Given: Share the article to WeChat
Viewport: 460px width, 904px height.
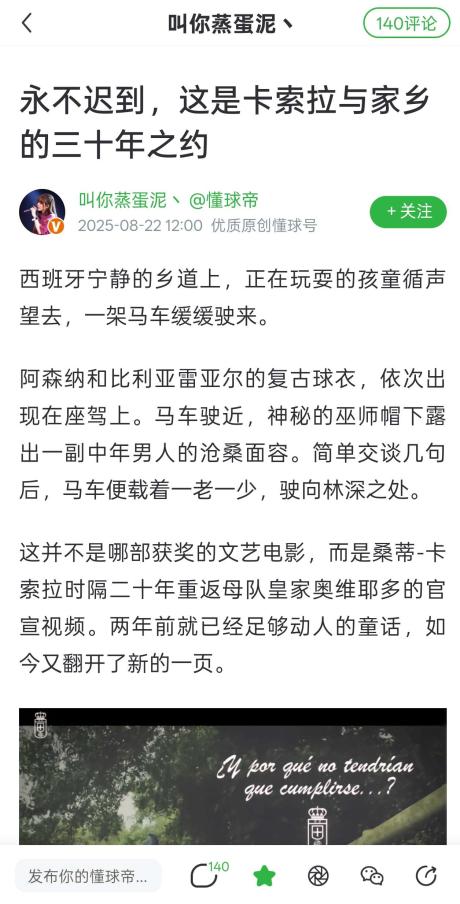Looking at the screenshot, I should tap(372, 876).
